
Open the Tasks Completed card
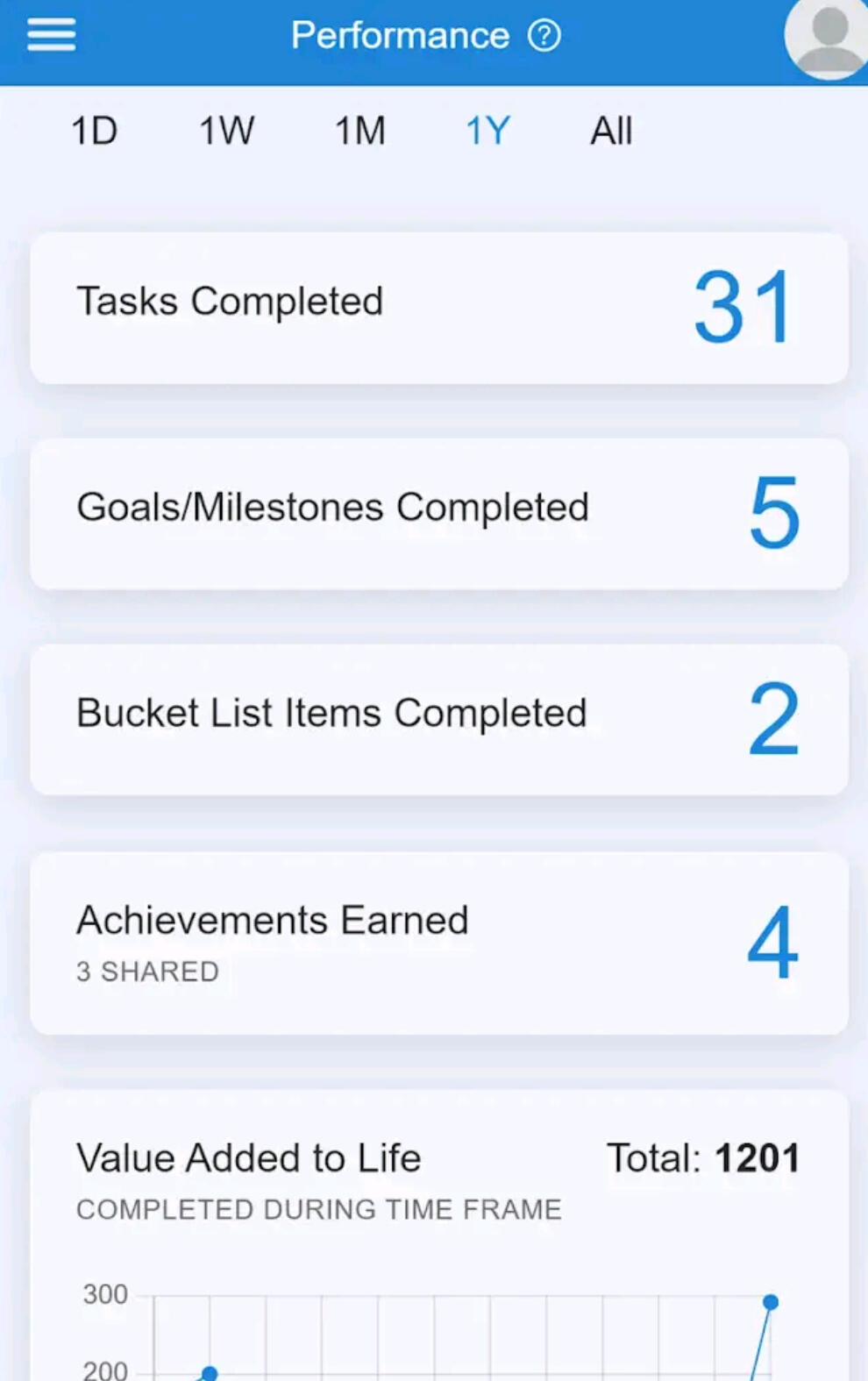(438, 308)
